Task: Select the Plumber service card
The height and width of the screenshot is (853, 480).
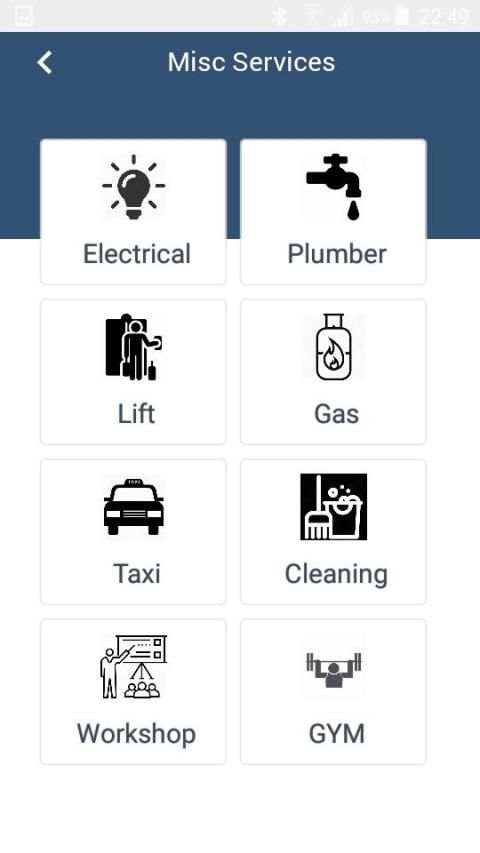Action: point(333,212)
